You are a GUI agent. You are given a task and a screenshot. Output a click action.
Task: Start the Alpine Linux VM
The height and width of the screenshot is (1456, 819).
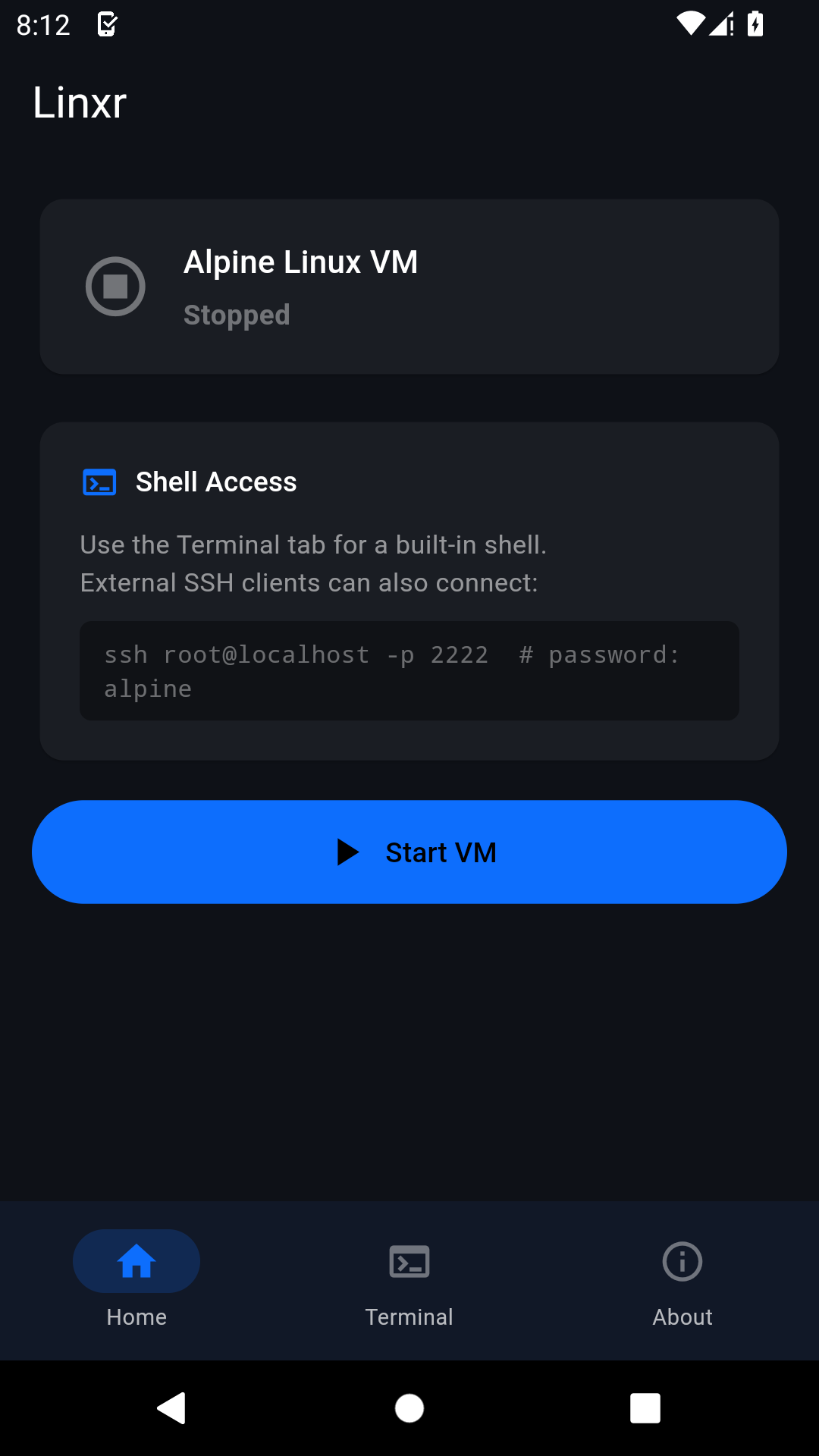click(x=409, y=852)
